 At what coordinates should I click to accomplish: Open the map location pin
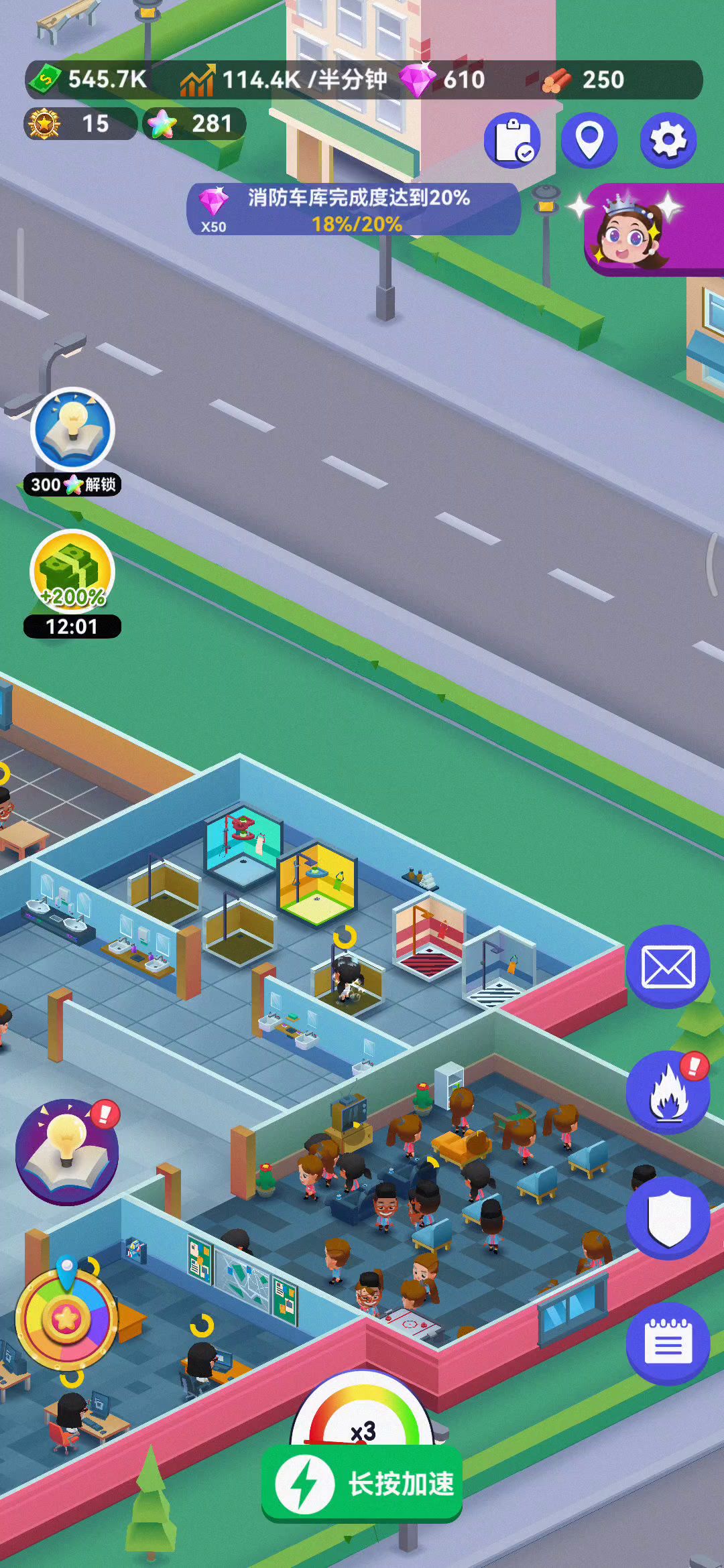[589, 141]
